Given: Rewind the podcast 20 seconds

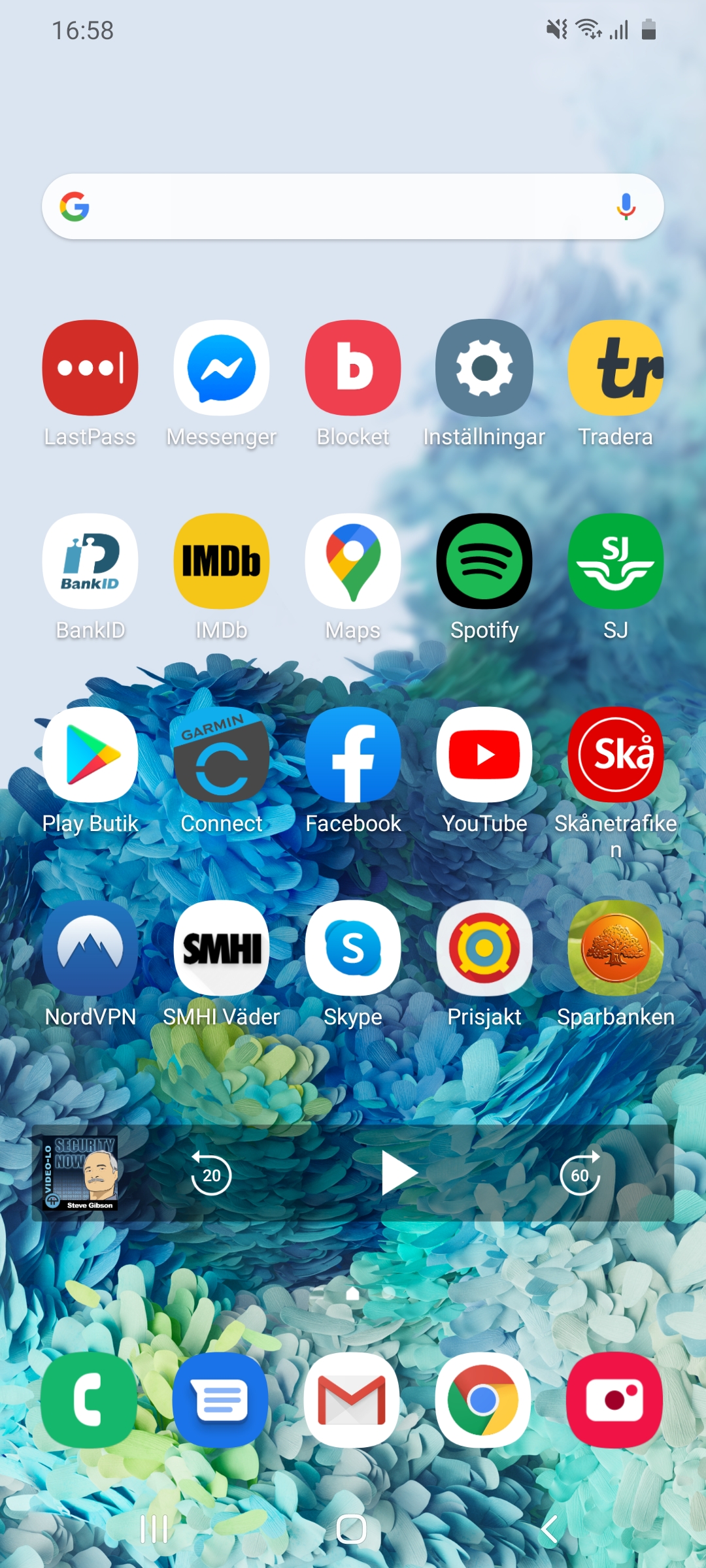Looking at the screenshot, I should point(211,1174).
